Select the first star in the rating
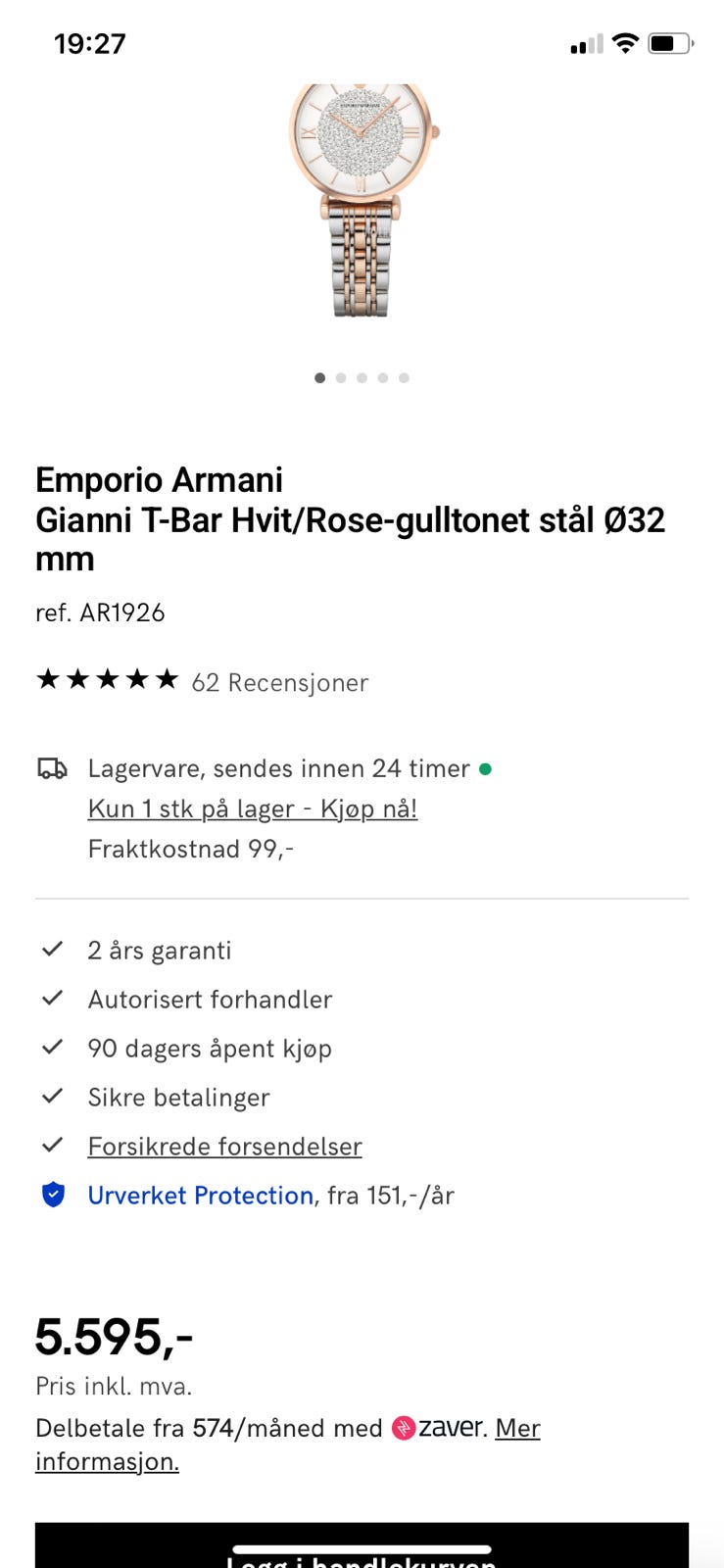This screenshot has height=1568, width=724. [x=47, y=678]
